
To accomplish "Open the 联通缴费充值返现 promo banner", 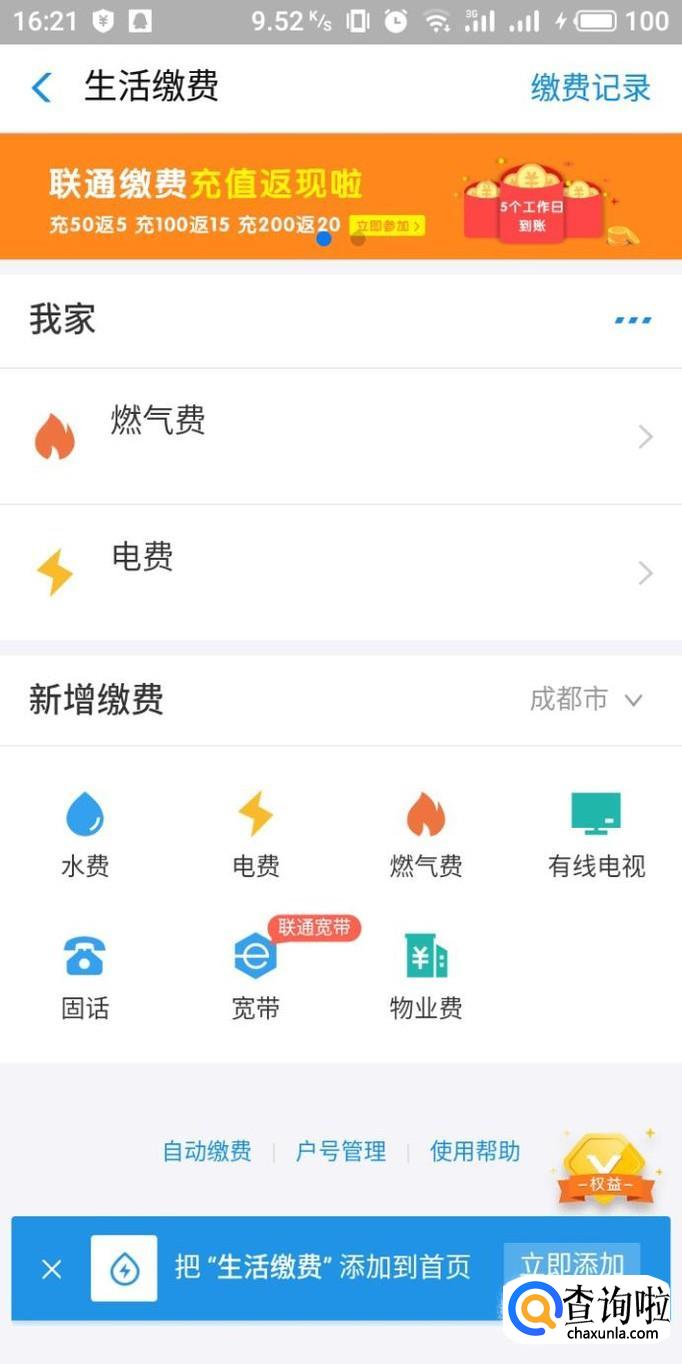I will click(x=340, y=197).
